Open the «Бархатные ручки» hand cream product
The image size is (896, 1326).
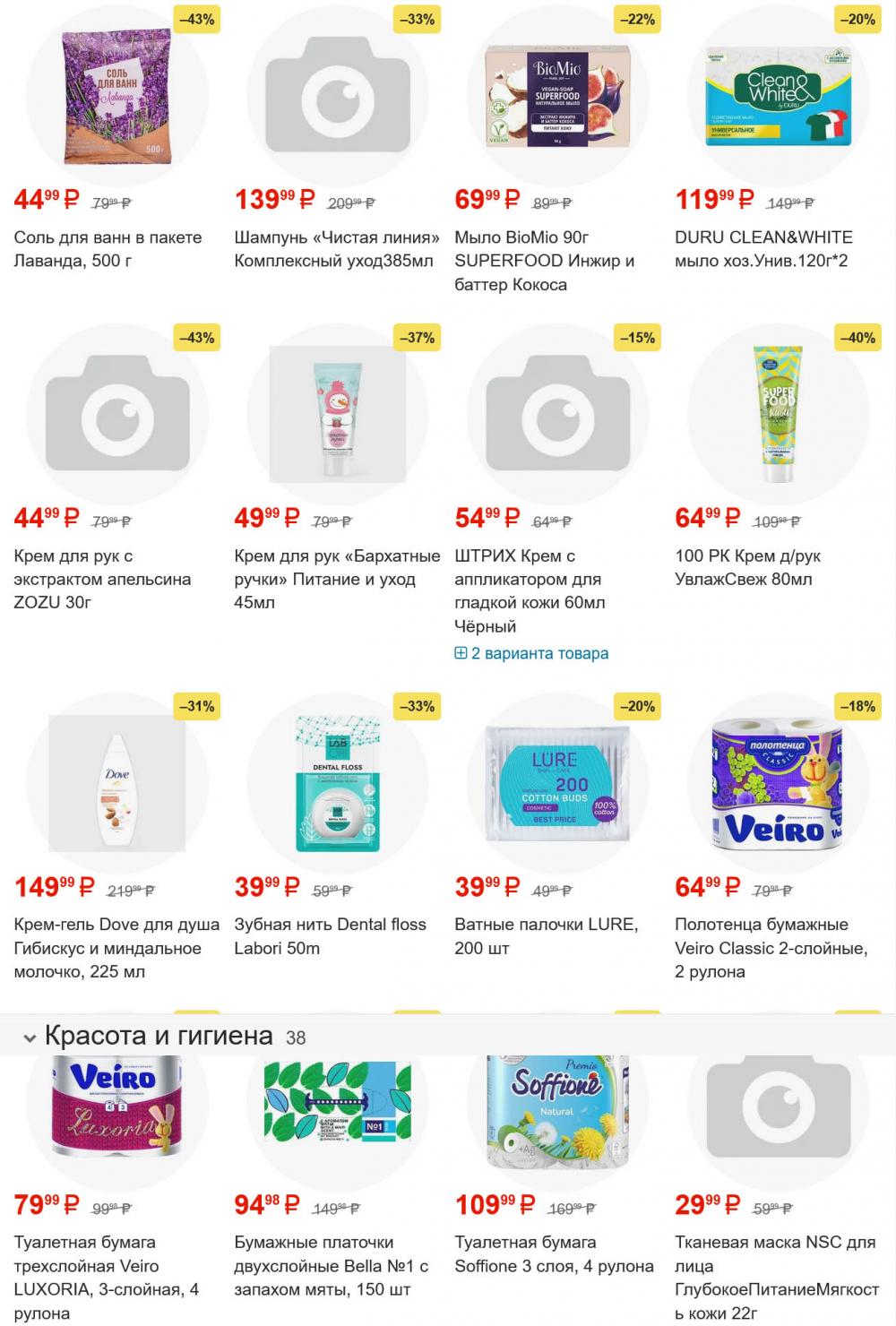click(337, 578)
